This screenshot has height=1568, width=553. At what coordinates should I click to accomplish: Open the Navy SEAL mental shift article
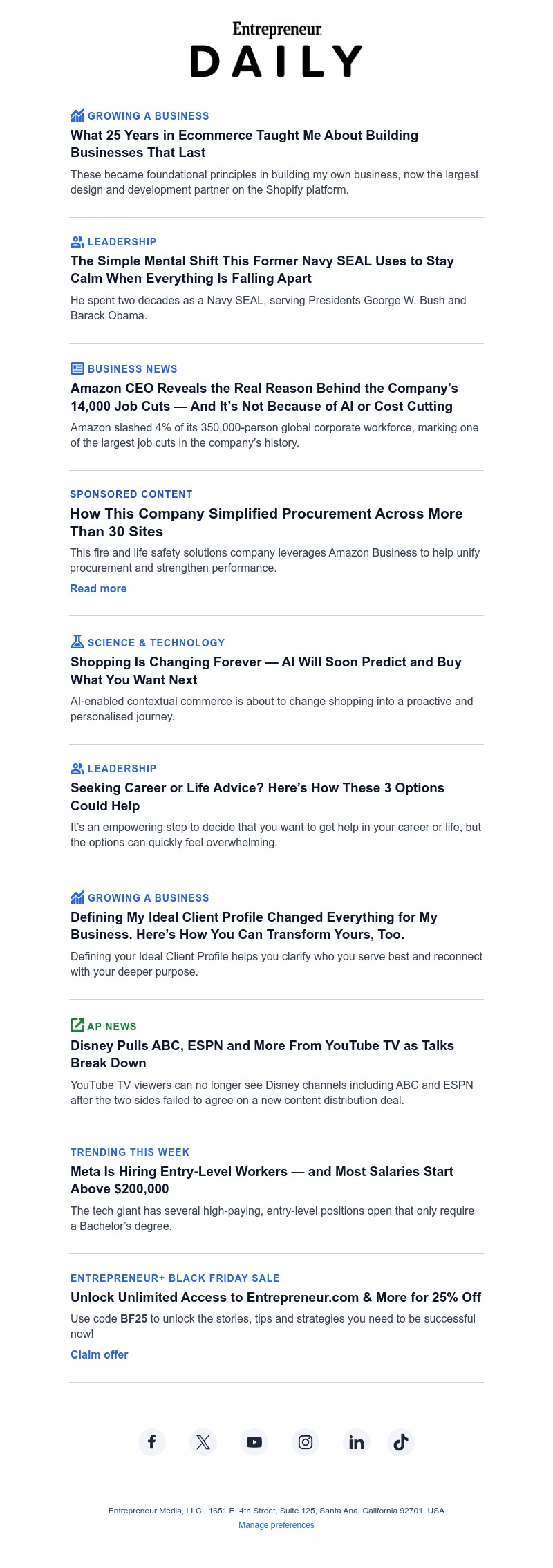[x=262, y=270]
